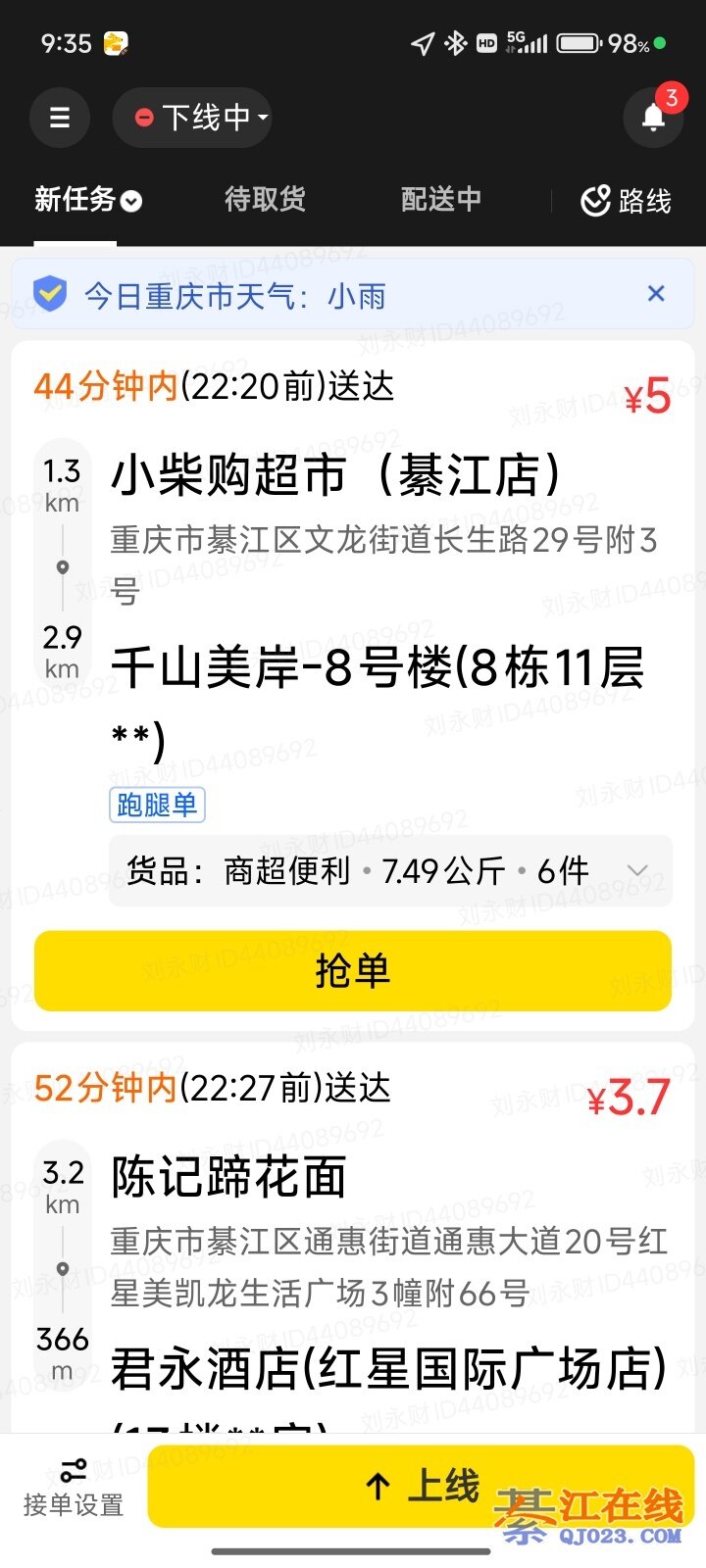Open the 路线 route planner

pyautogui.click(x=627, y=201)
